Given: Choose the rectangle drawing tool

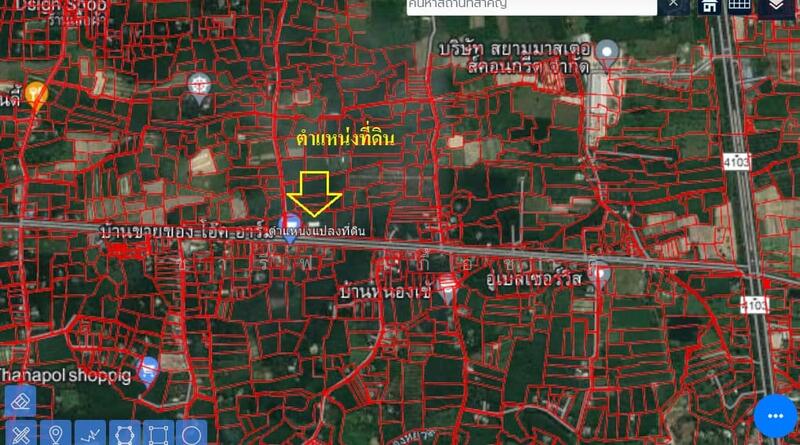Looking at the screenshot, I should click(158, 435).
